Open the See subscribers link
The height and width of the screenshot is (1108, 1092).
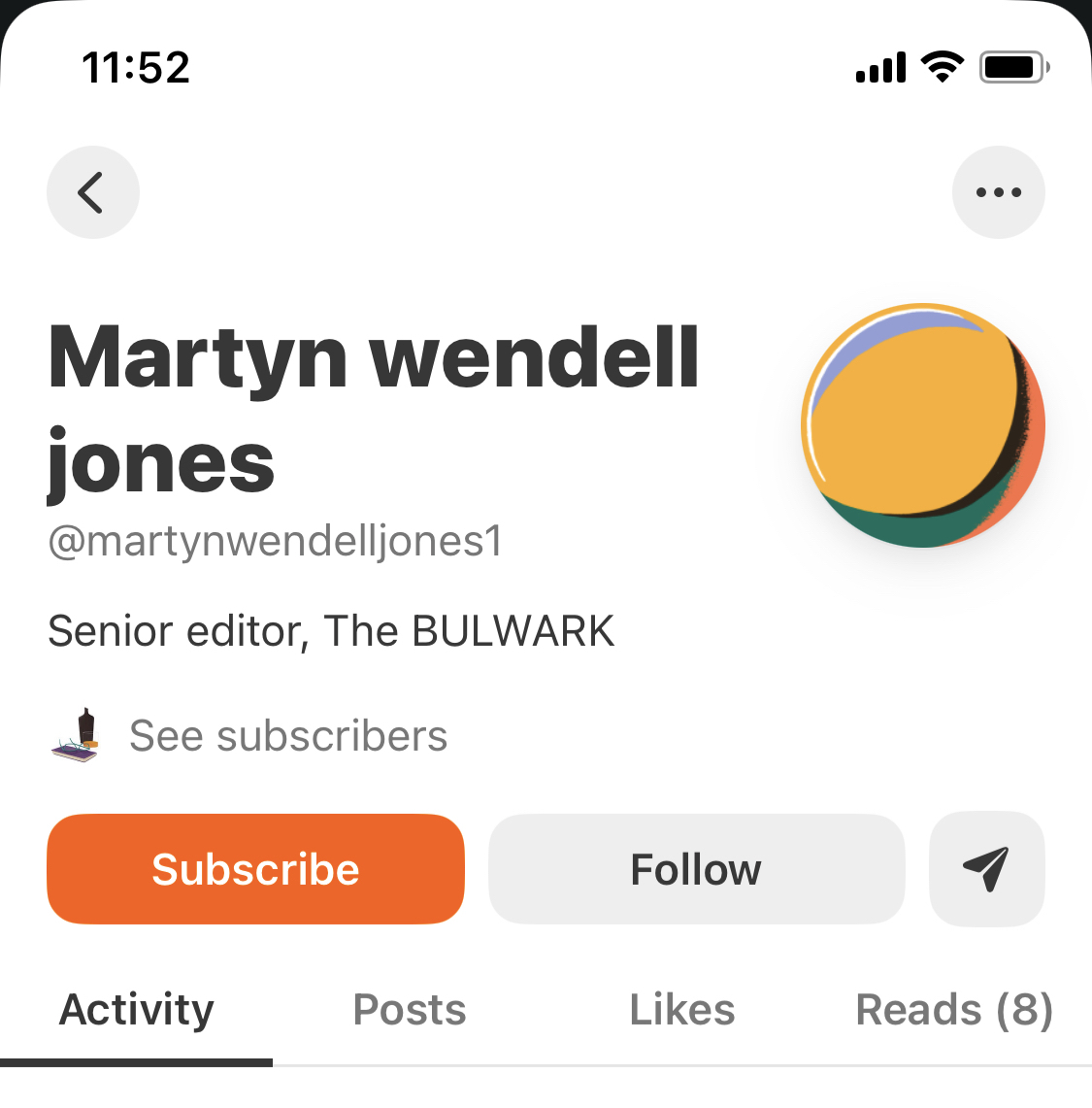pyautogui.click(x=287, y=736)
